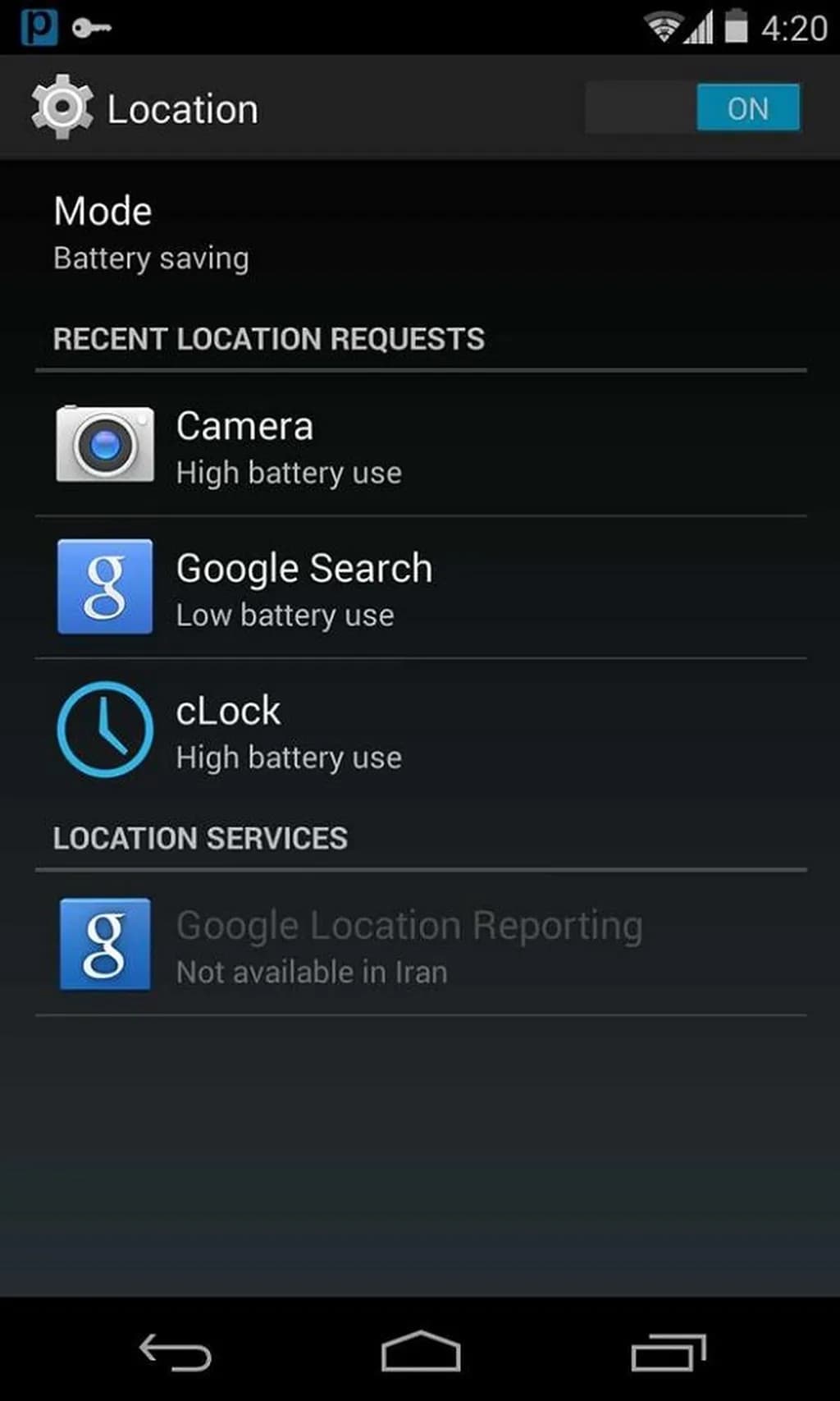Viewport: 840px width, 1401px height.
Task: Tap the system back button
Action: tap(175, 1352)
